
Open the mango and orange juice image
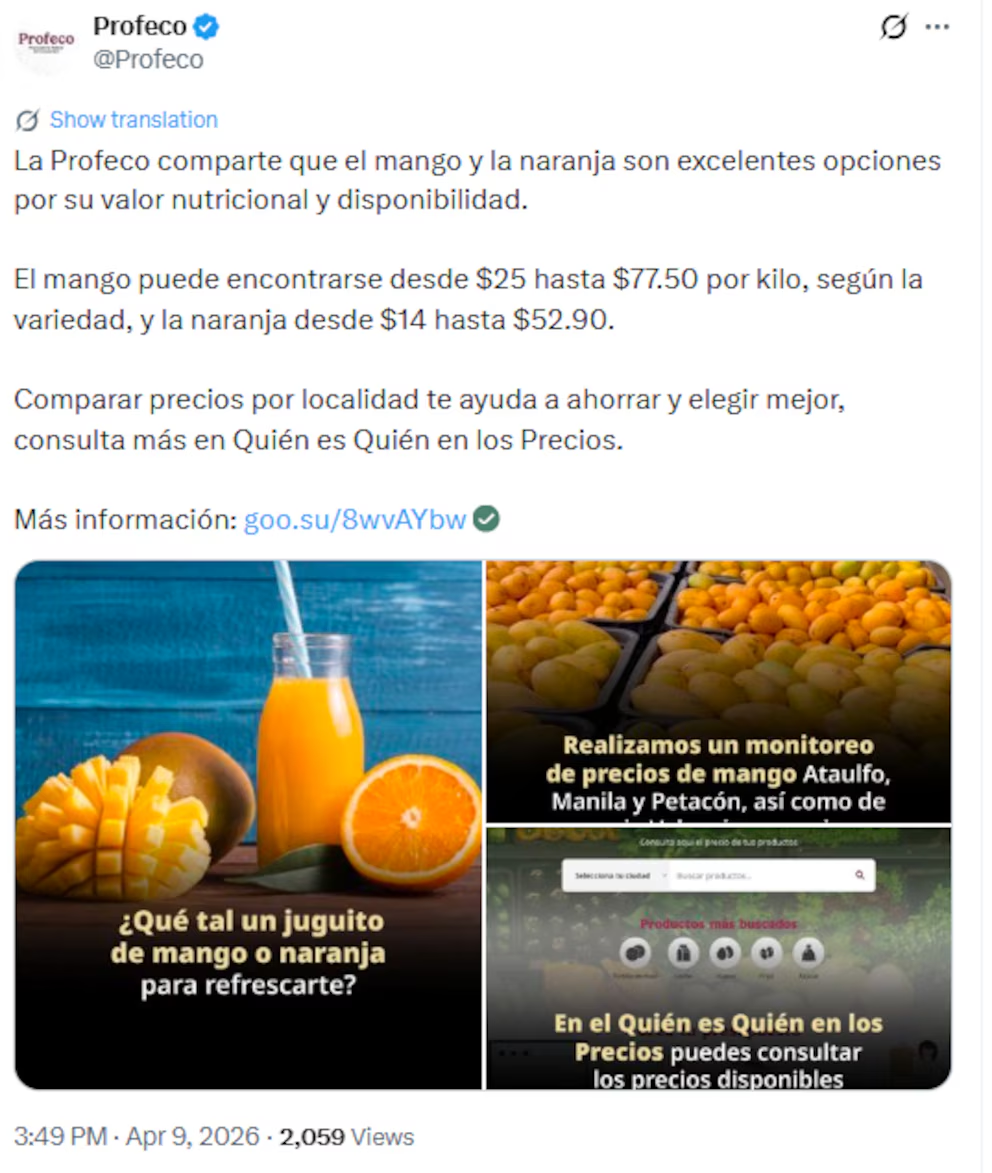248,824
